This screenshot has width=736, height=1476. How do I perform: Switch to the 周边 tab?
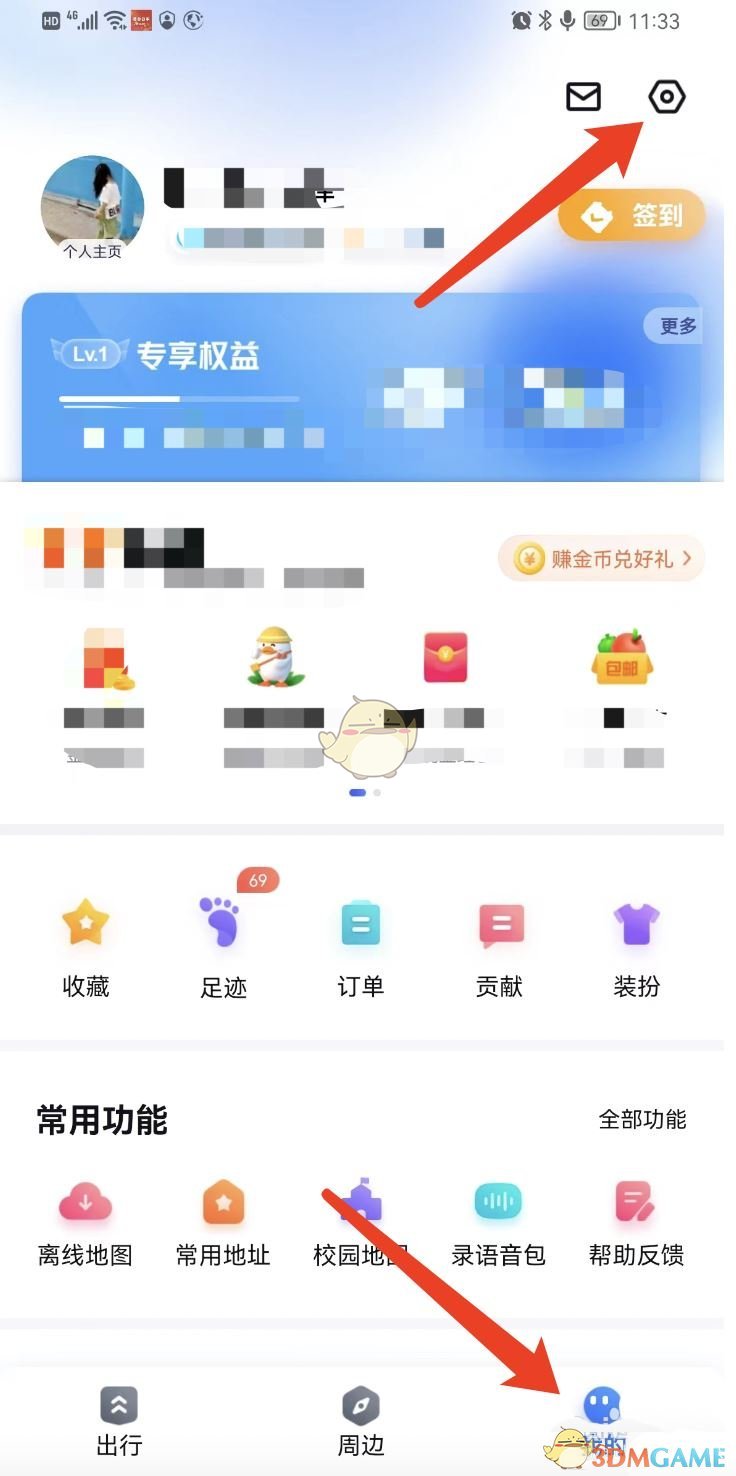coord(360,1420)
